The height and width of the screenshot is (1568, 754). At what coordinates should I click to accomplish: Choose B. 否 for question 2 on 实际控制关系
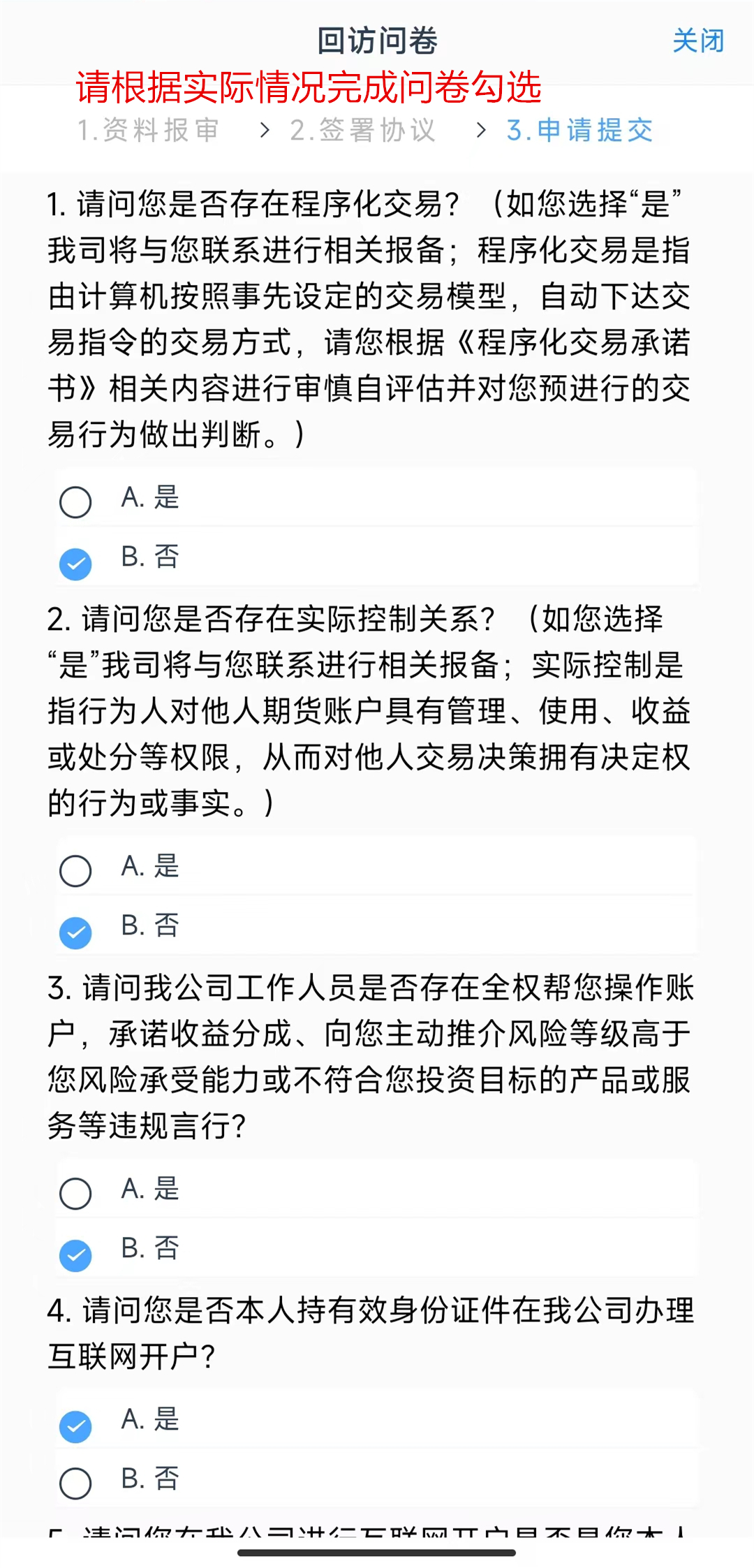coord(75,932)
